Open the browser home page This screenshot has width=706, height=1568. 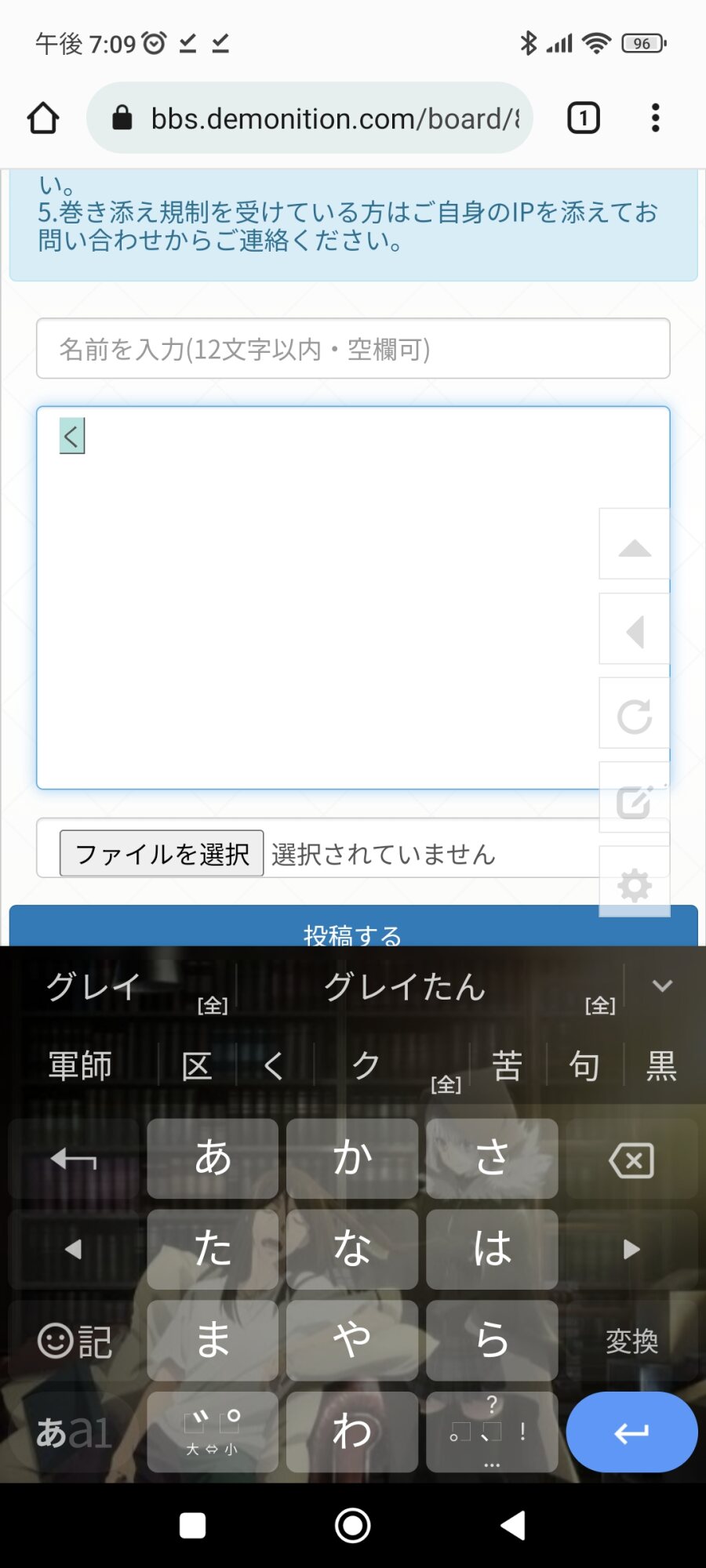[43, 118]
